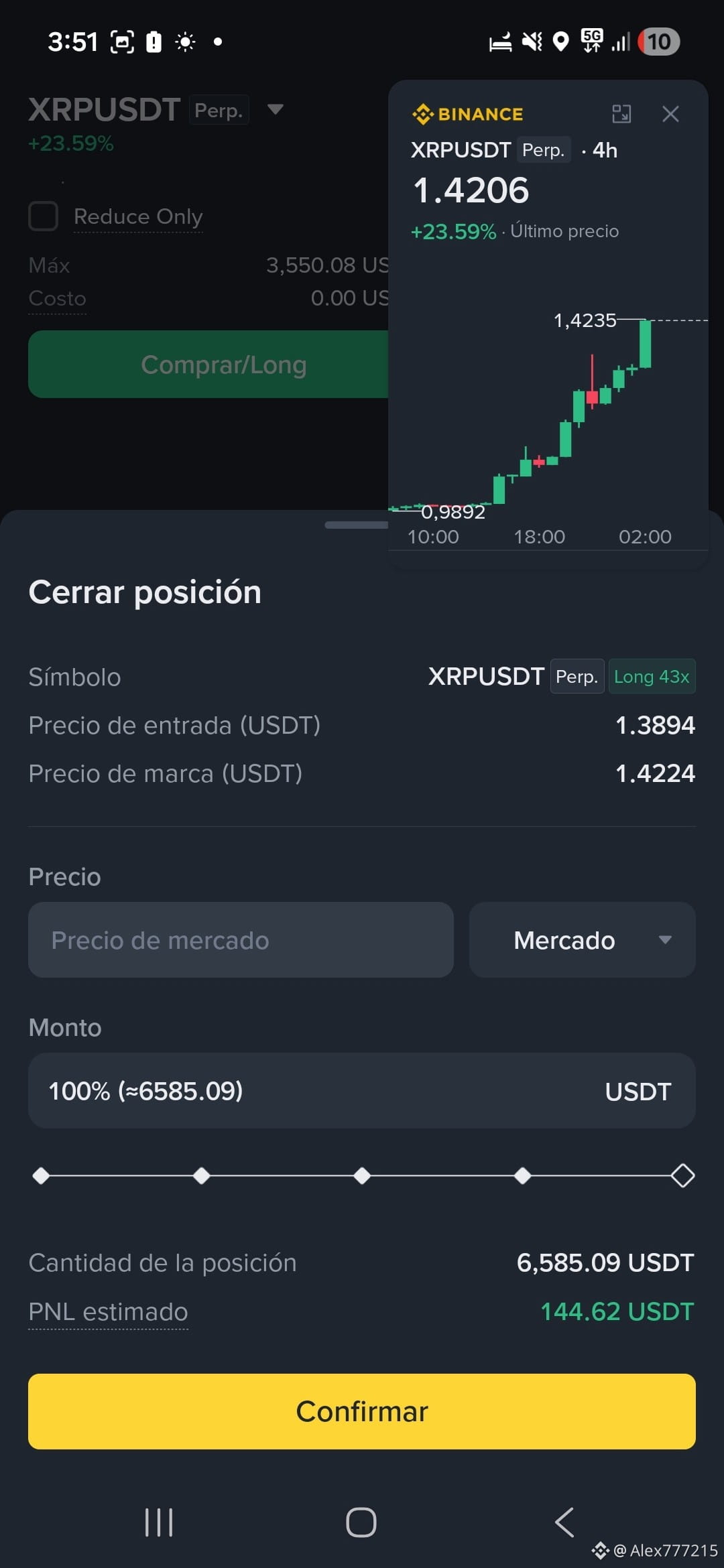
Task: Open recent apps from the navigation bar
Action: (159, 1522)
